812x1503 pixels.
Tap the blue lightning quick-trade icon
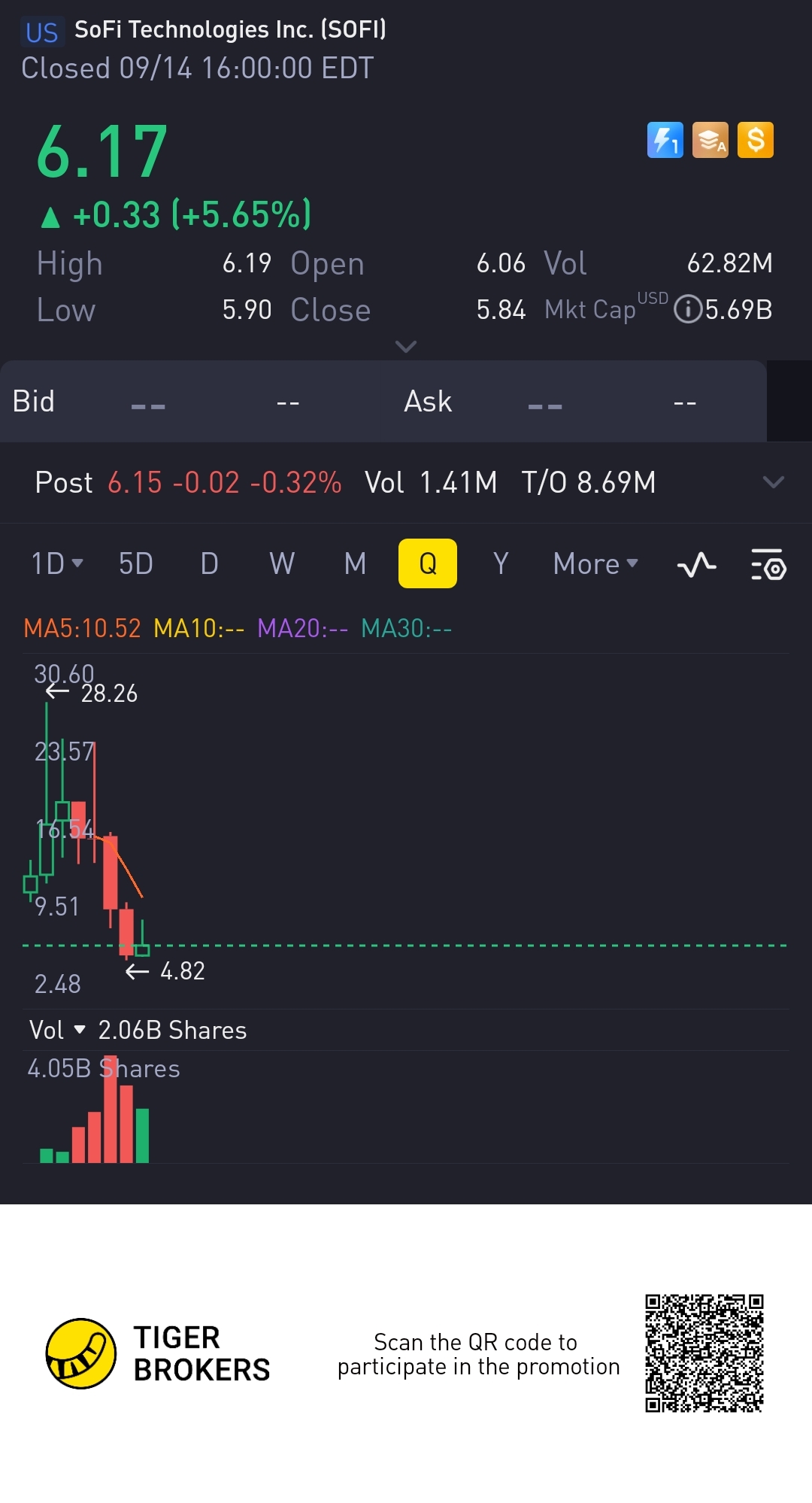665,140
